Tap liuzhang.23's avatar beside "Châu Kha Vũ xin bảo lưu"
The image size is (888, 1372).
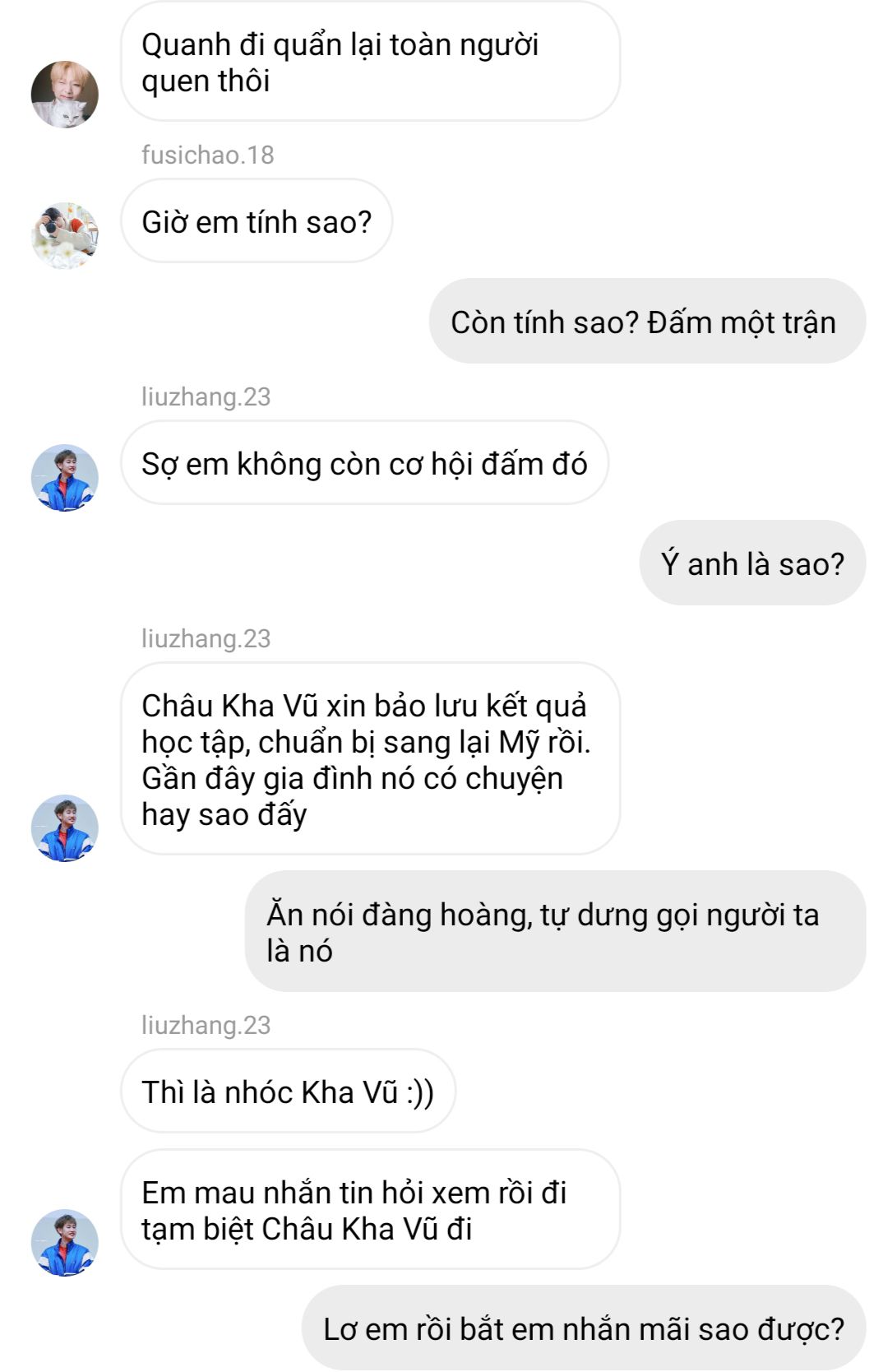pos(64,827)
